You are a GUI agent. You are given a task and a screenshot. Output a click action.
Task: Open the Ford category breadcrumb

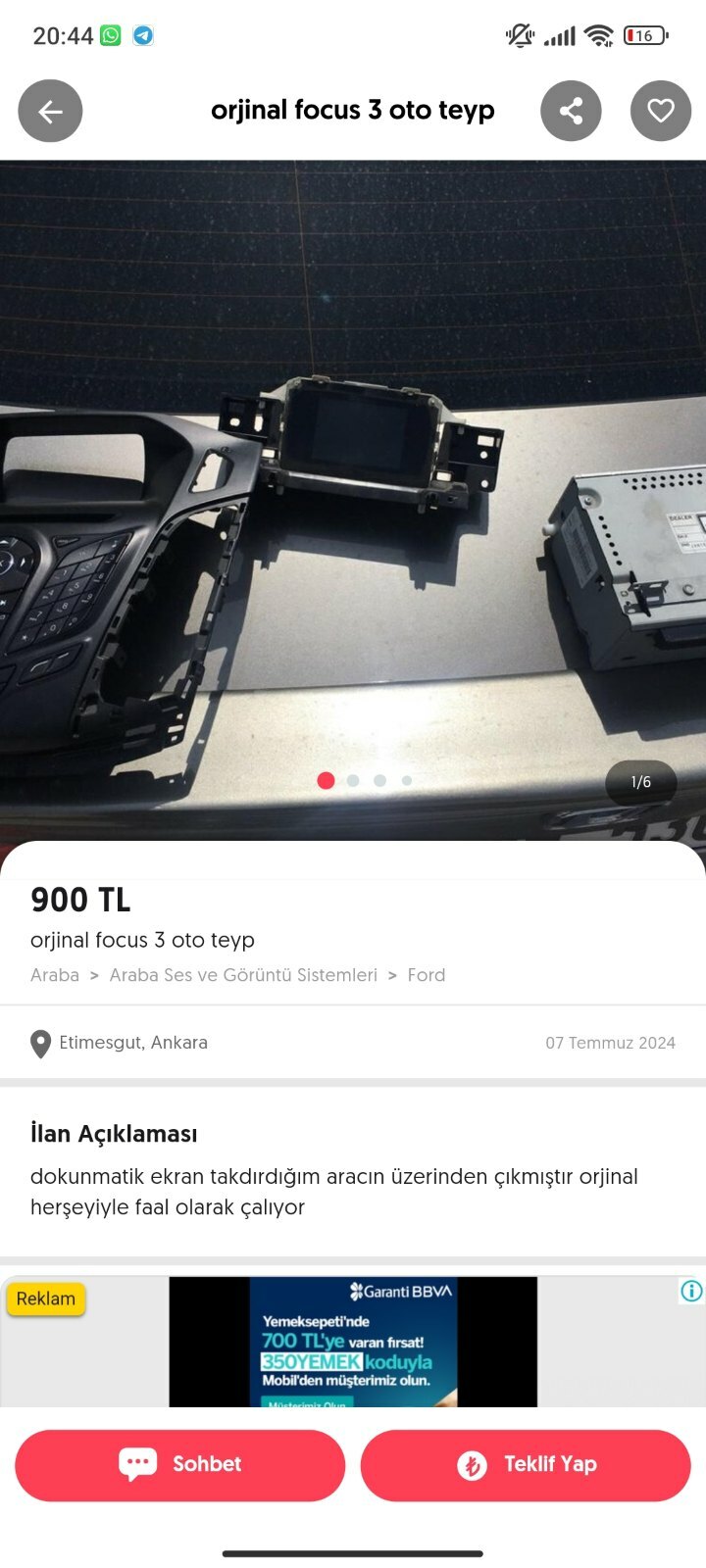click(427, 975)
